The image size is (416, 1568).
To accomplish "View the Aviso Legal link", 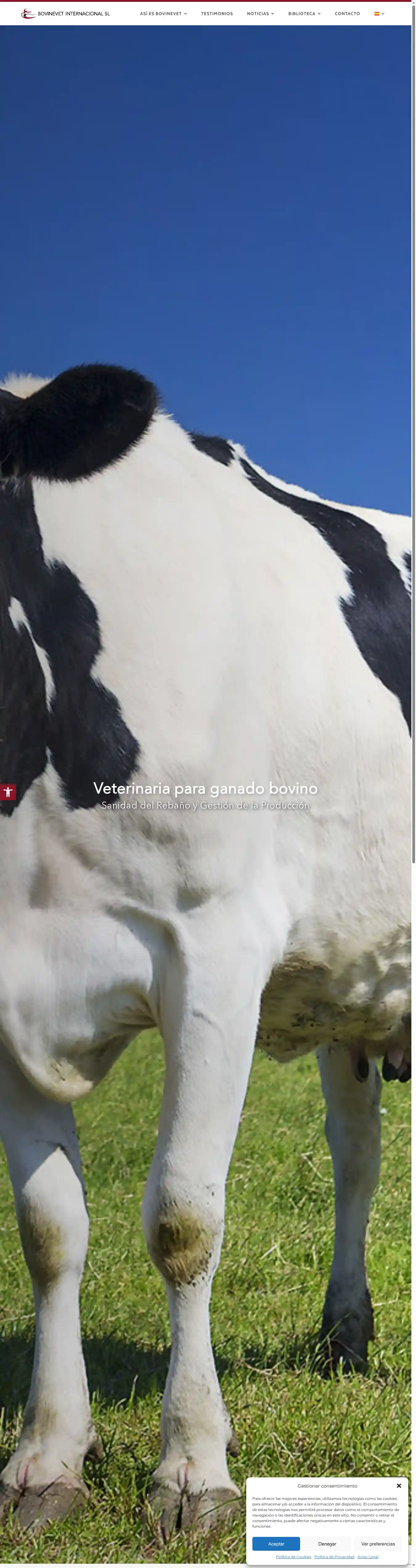I will click(368, 1556).
